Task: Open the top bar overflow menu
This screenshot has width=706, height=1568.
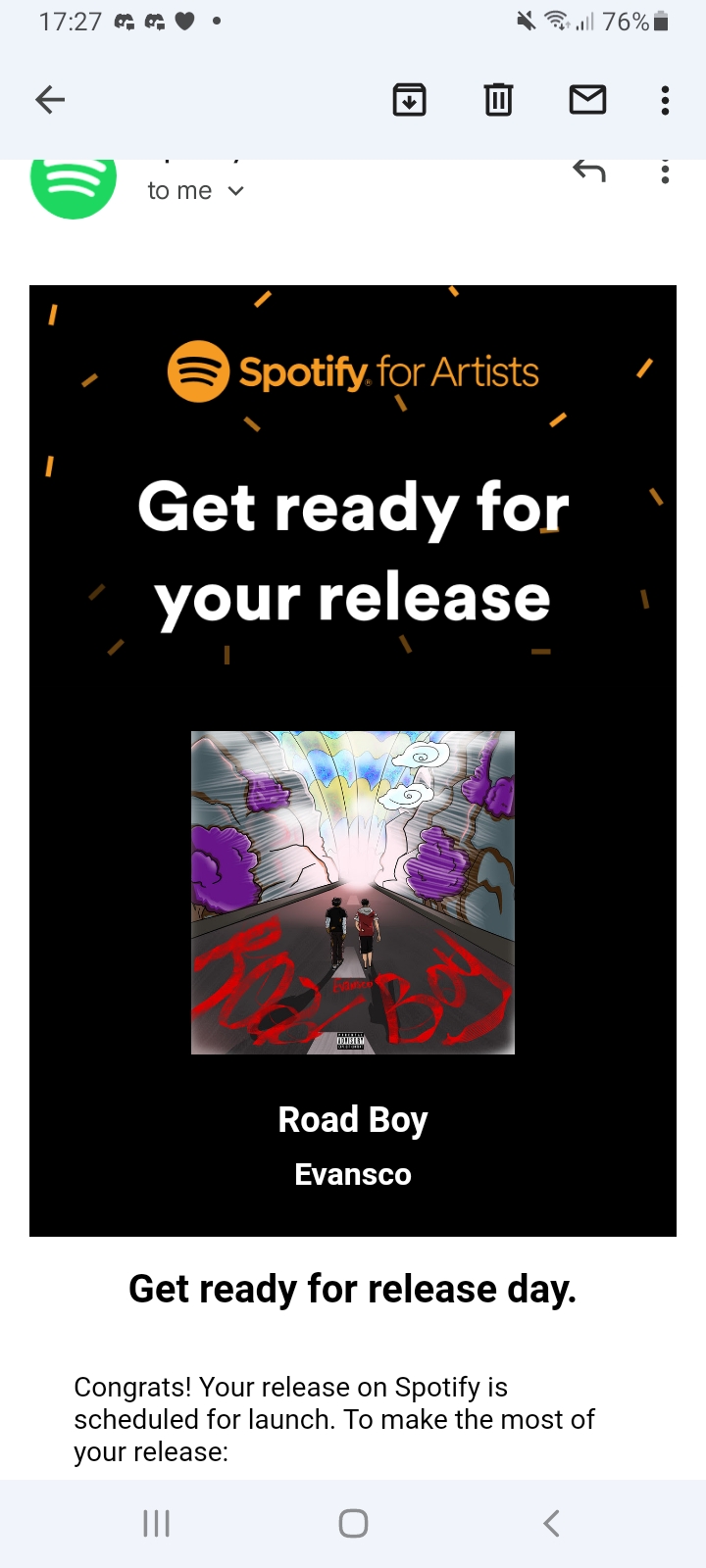Action: coord(665,100)
